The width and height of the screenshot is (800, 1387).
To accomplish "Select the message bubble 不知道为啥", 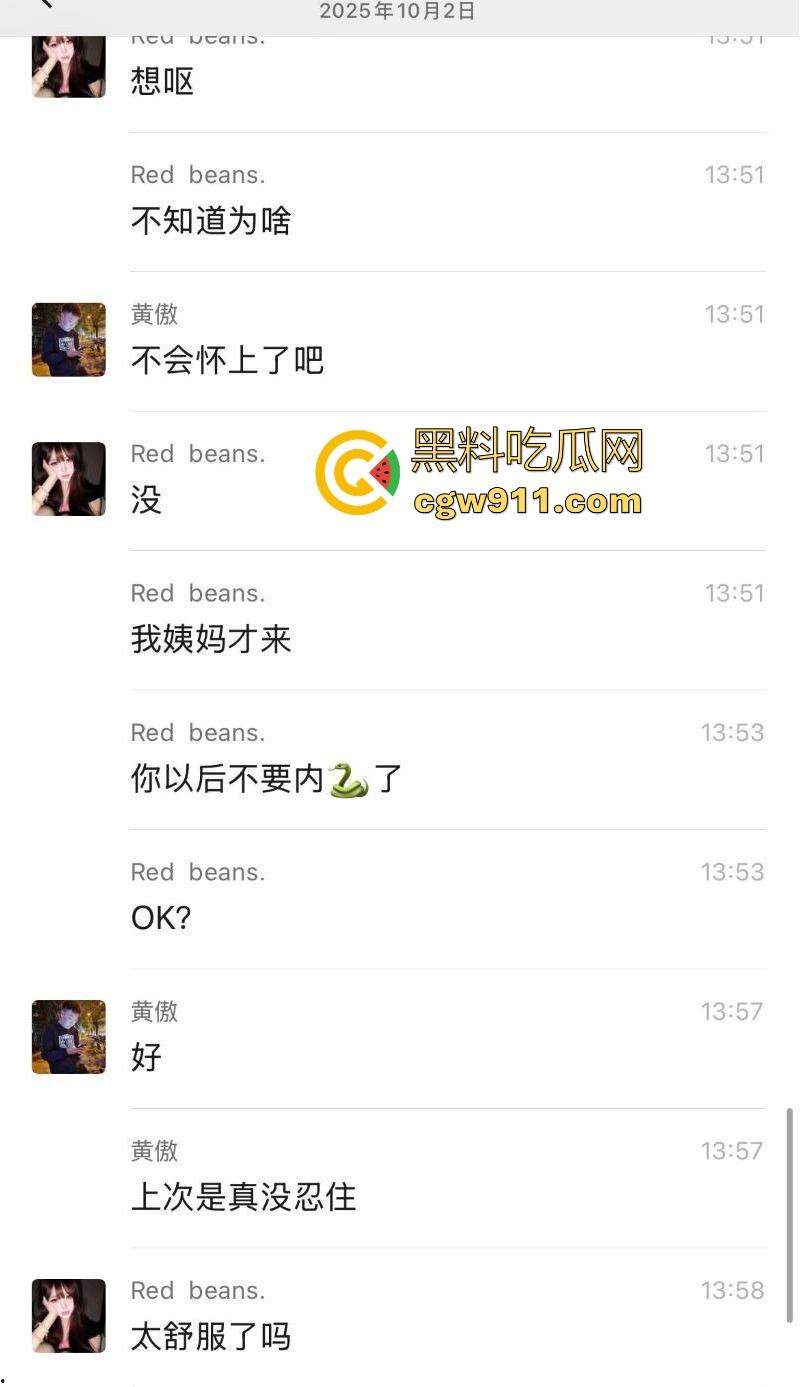I will point(210,222).
